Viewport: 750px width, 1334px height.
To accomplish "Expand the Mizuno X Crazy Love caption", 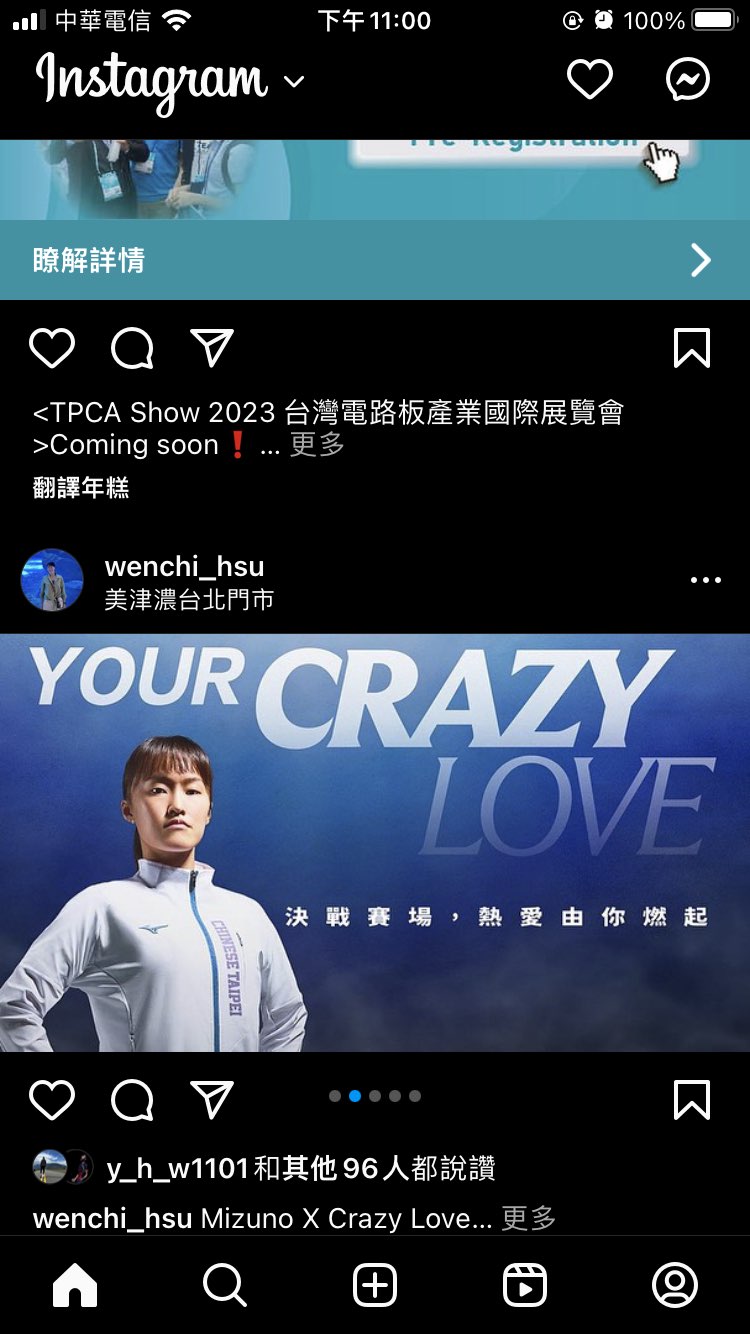I will pos(528,1218).
